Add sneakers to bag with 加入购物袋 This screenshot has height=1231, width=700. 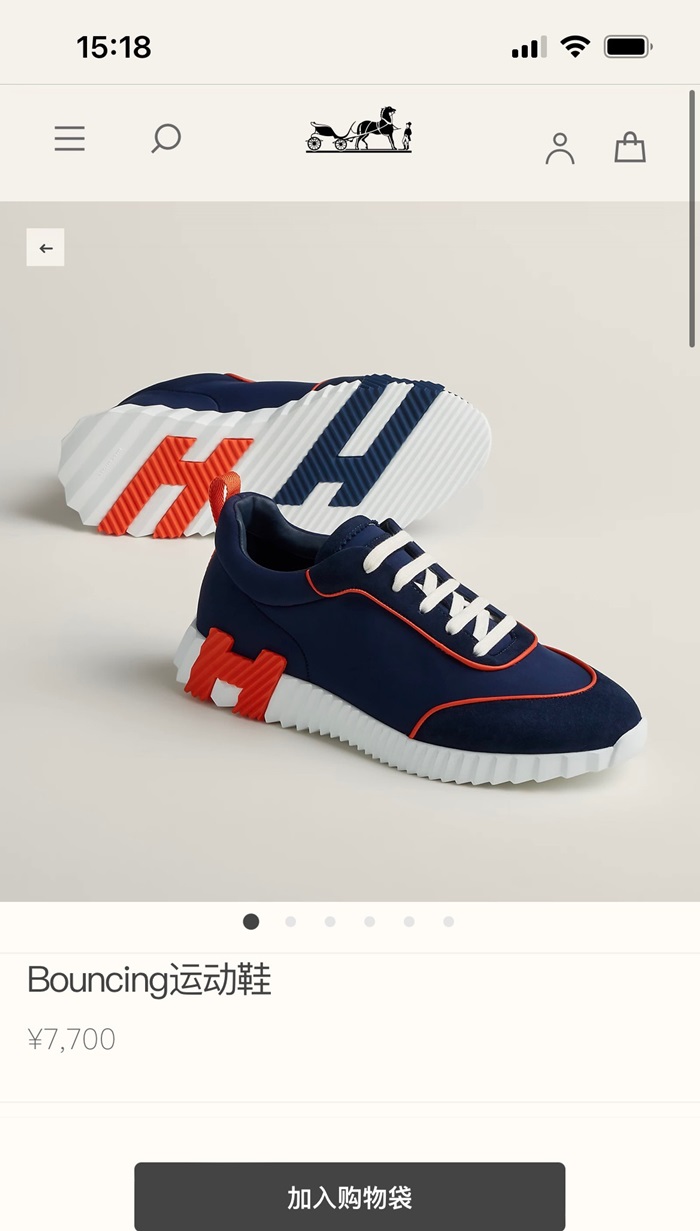tap(350, 1197)
